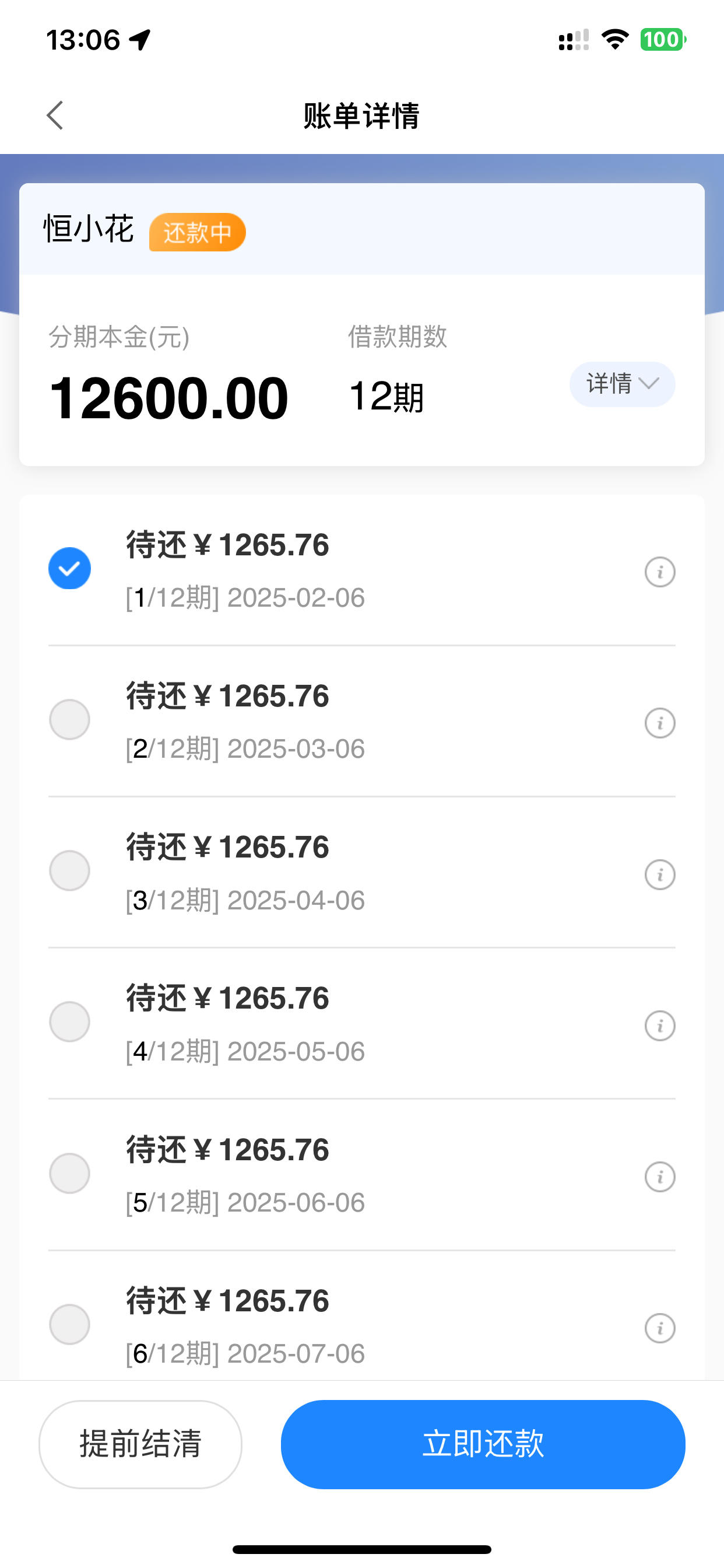Tap 提前结清 to settle early
This screenshot has width=724, height=1568.
(140, 1444)
